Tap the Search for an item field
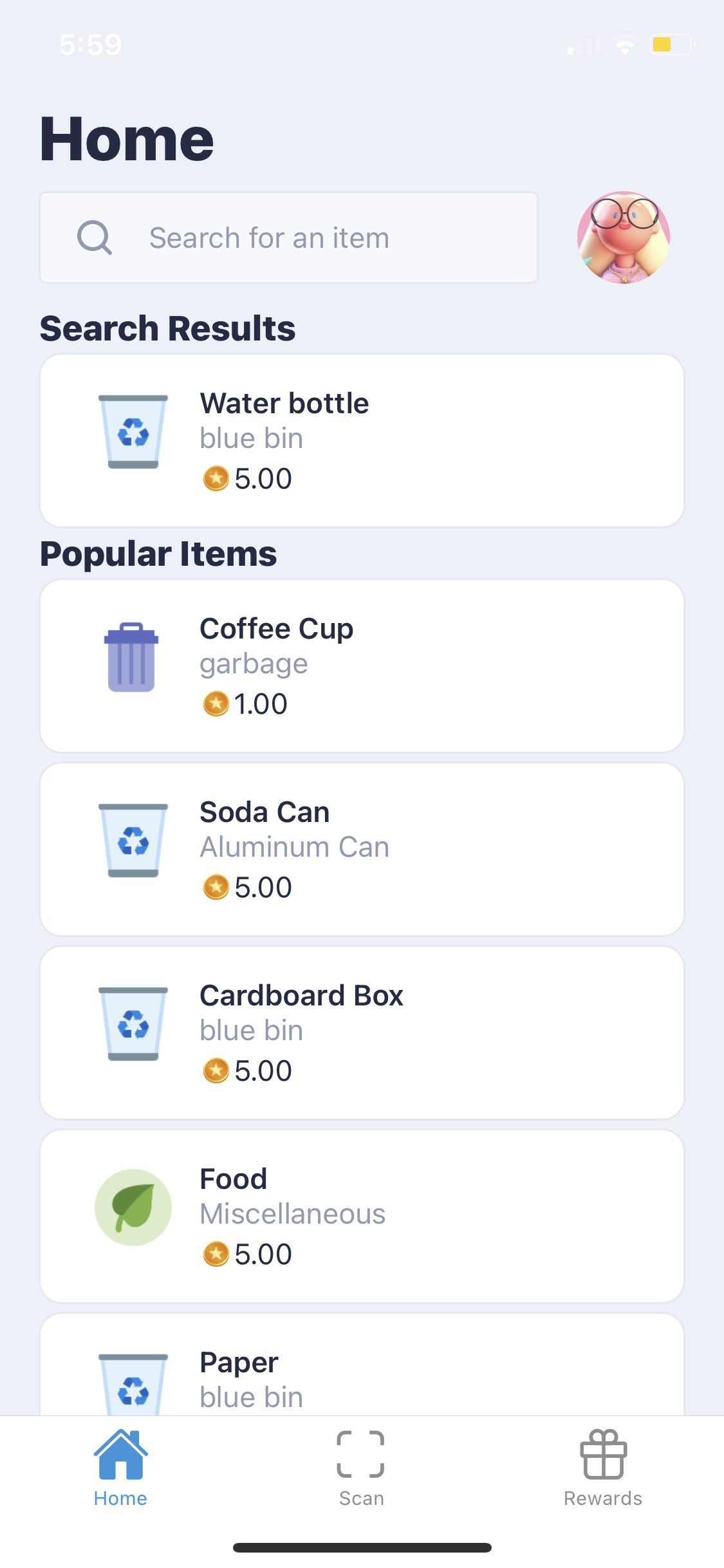 point(288,238)
